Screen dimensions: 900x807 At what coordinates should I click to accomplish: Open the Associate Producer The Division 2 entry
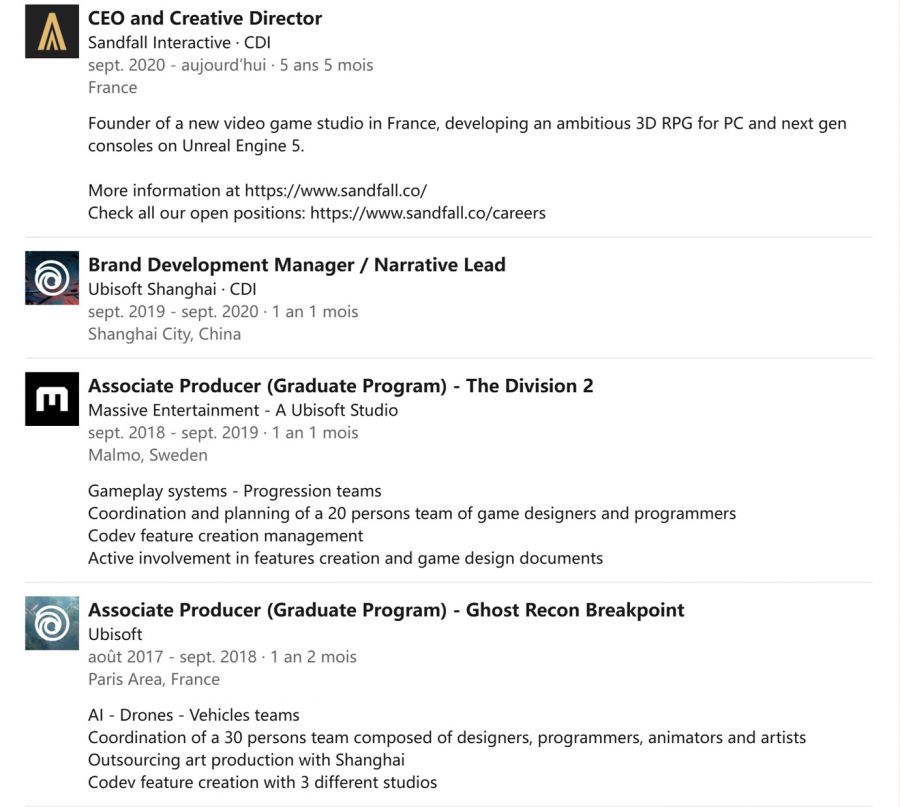(340, 386)
